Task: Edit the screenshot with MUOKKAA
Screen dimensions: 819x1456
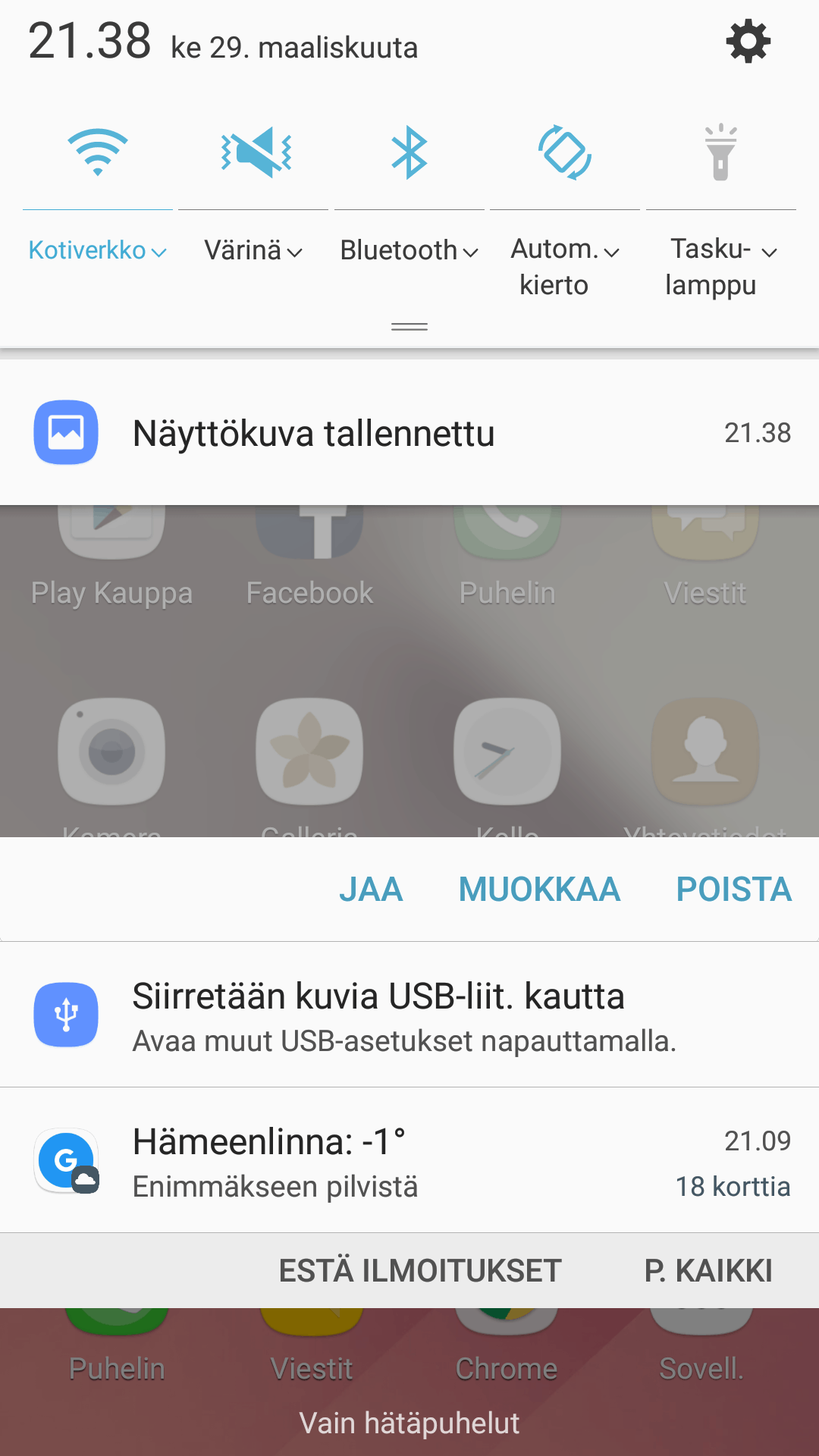Action: tap(539, 889)
